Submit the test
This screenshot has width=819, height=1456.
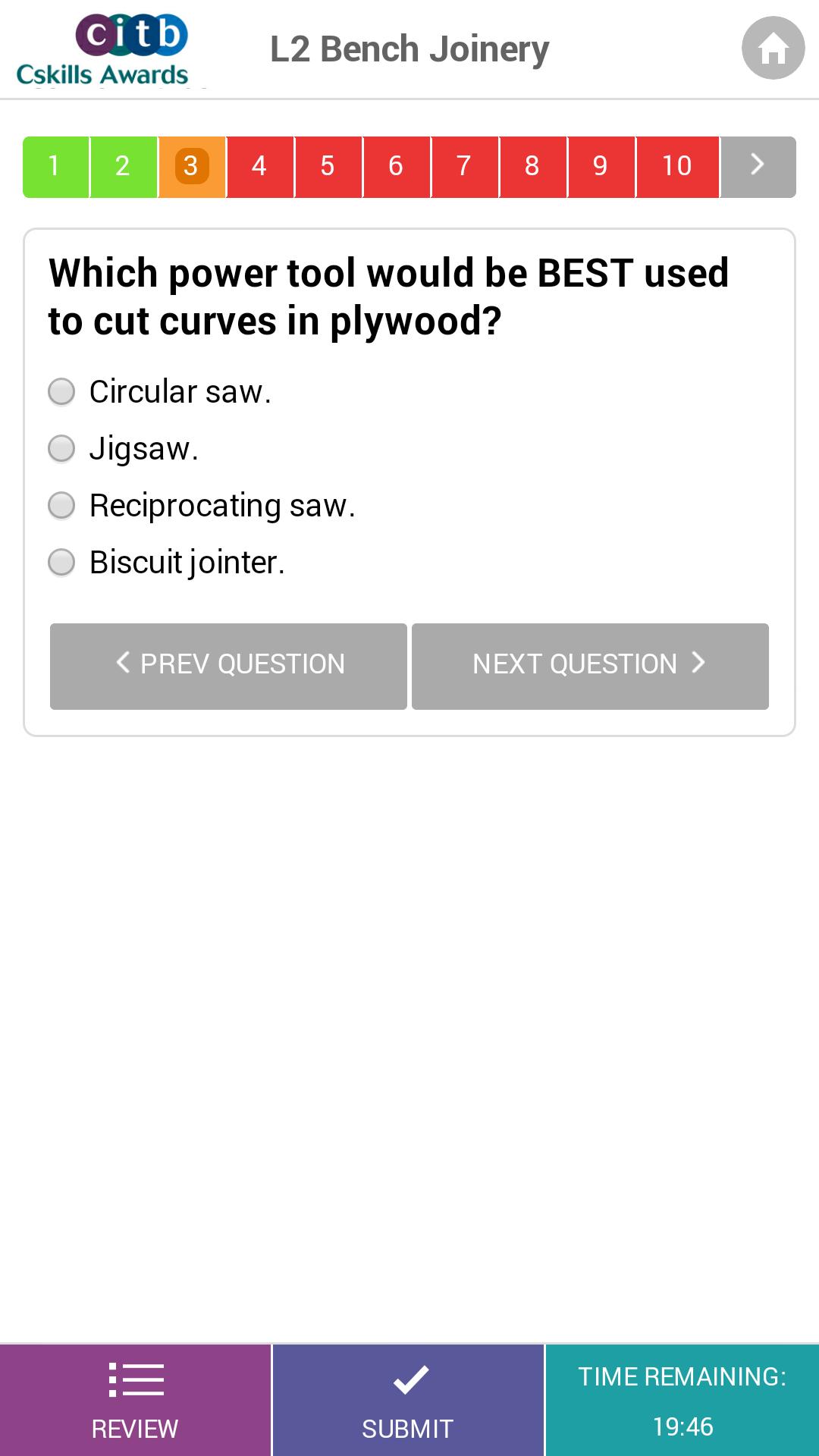tap(408, 1400)
